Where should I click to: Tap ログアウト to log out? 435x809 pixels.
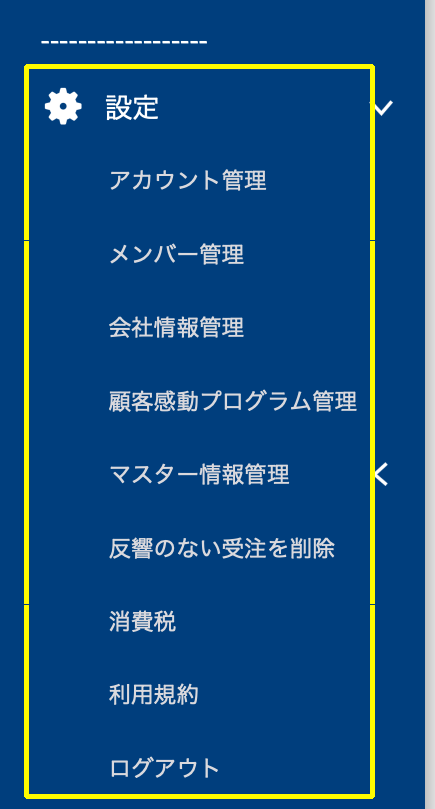pos(165,768)
